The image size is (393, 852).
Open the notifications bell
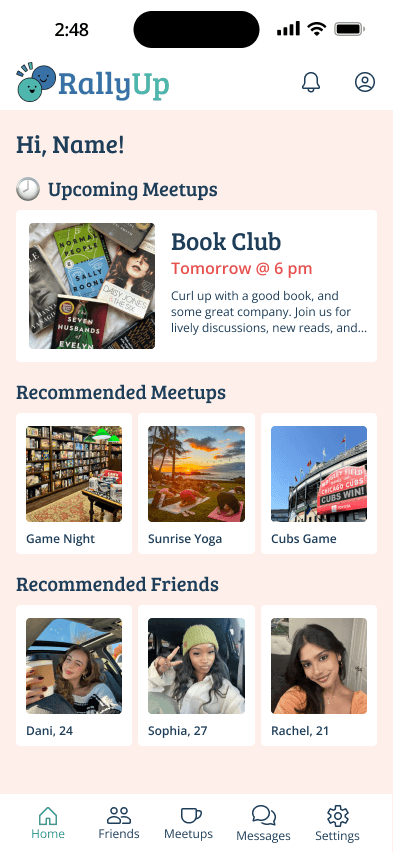(311, 82)
